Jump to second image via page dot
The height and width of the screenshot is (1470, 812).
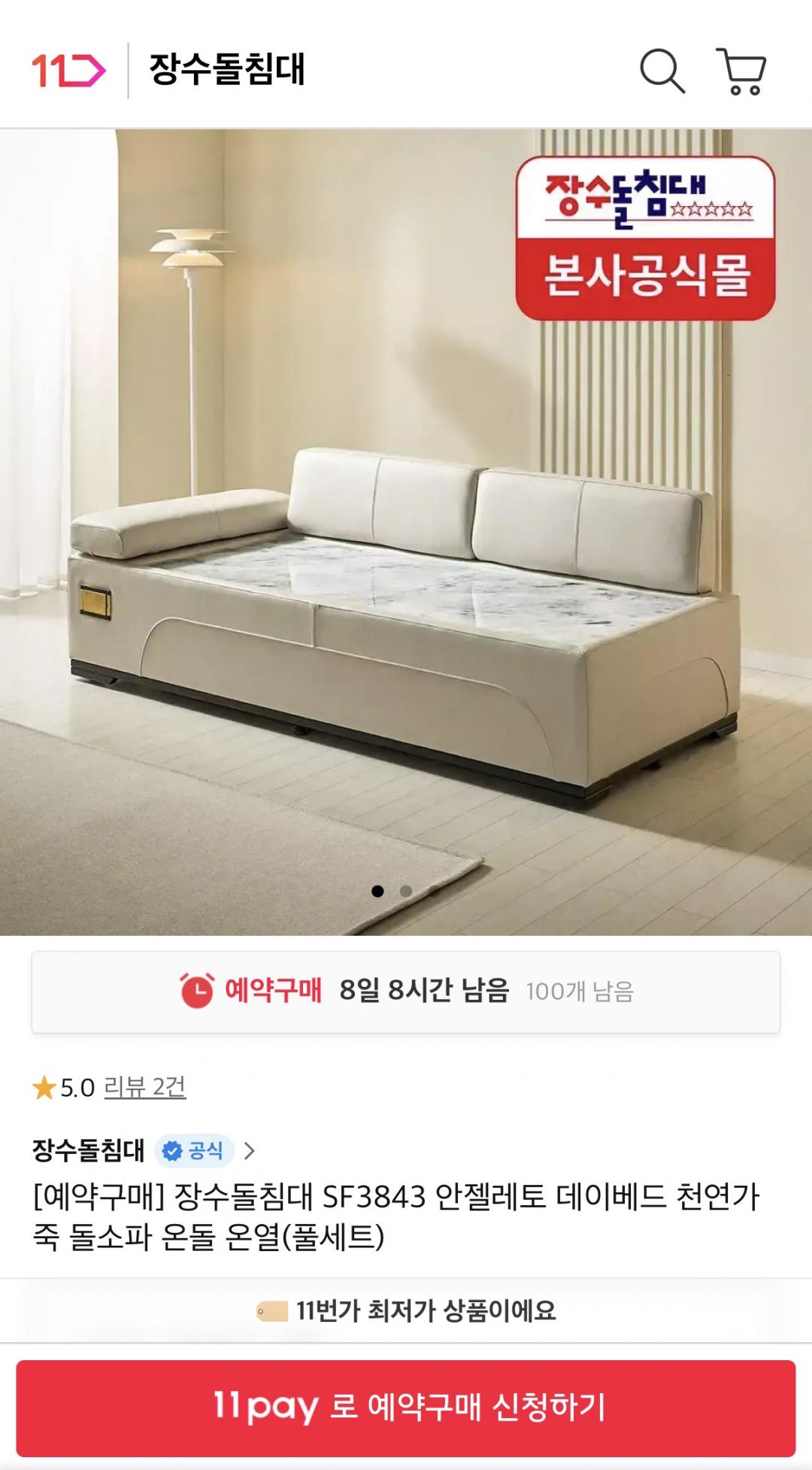tap(406, 891)
